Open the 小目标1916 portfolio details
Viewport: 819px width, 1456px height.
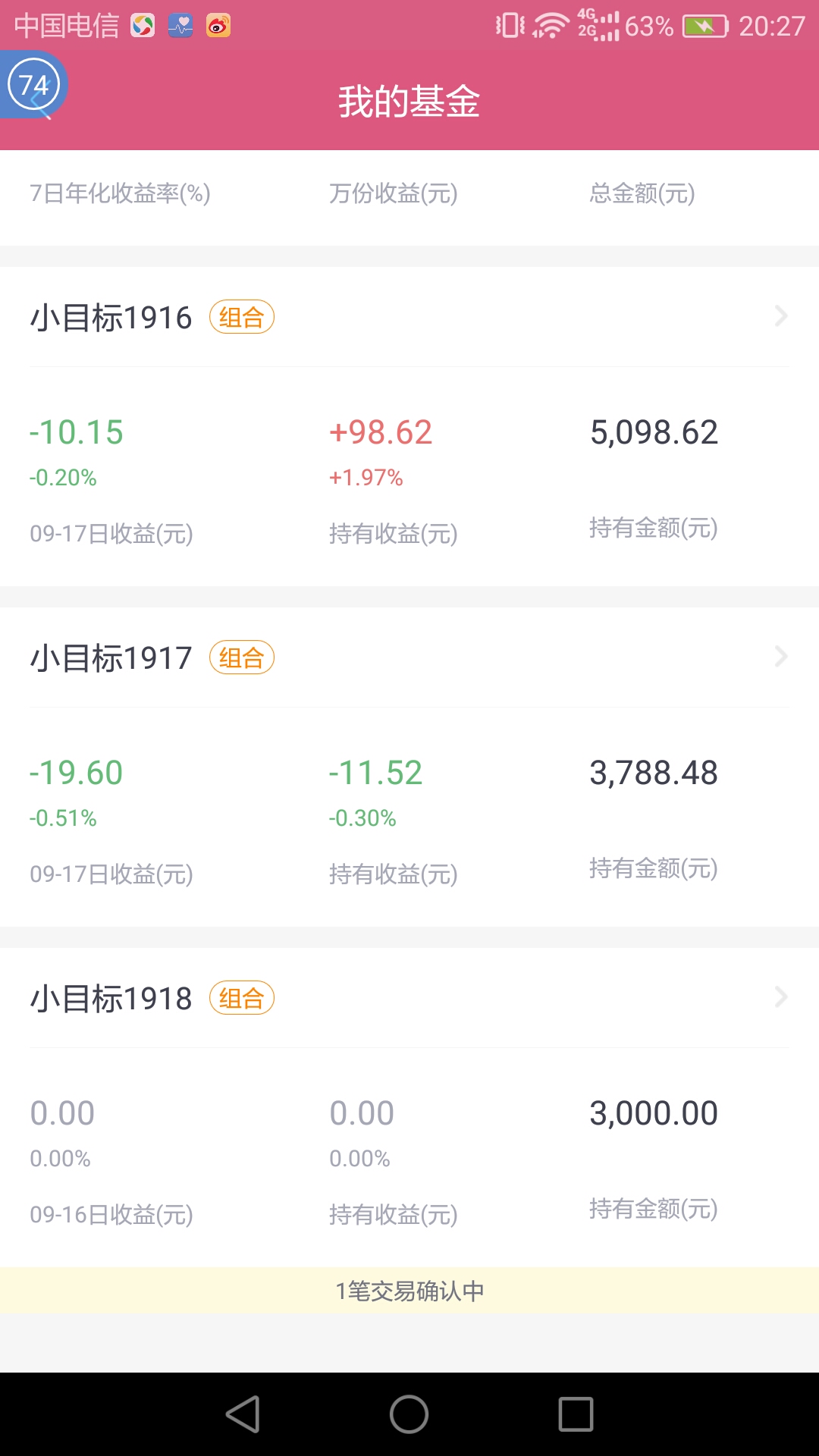[409, 317]
